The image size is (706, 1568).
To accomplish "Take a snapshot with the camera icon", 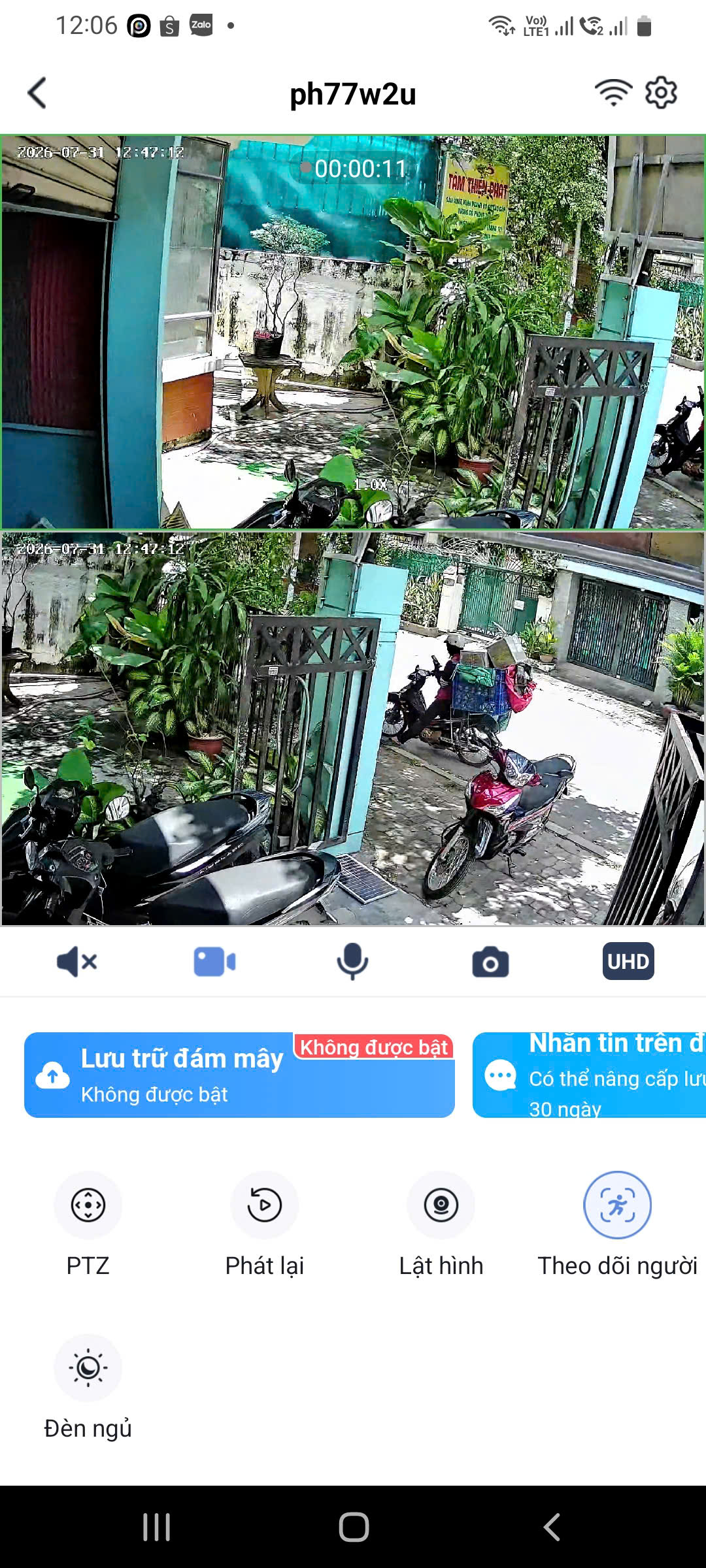I will click(490, 962).
